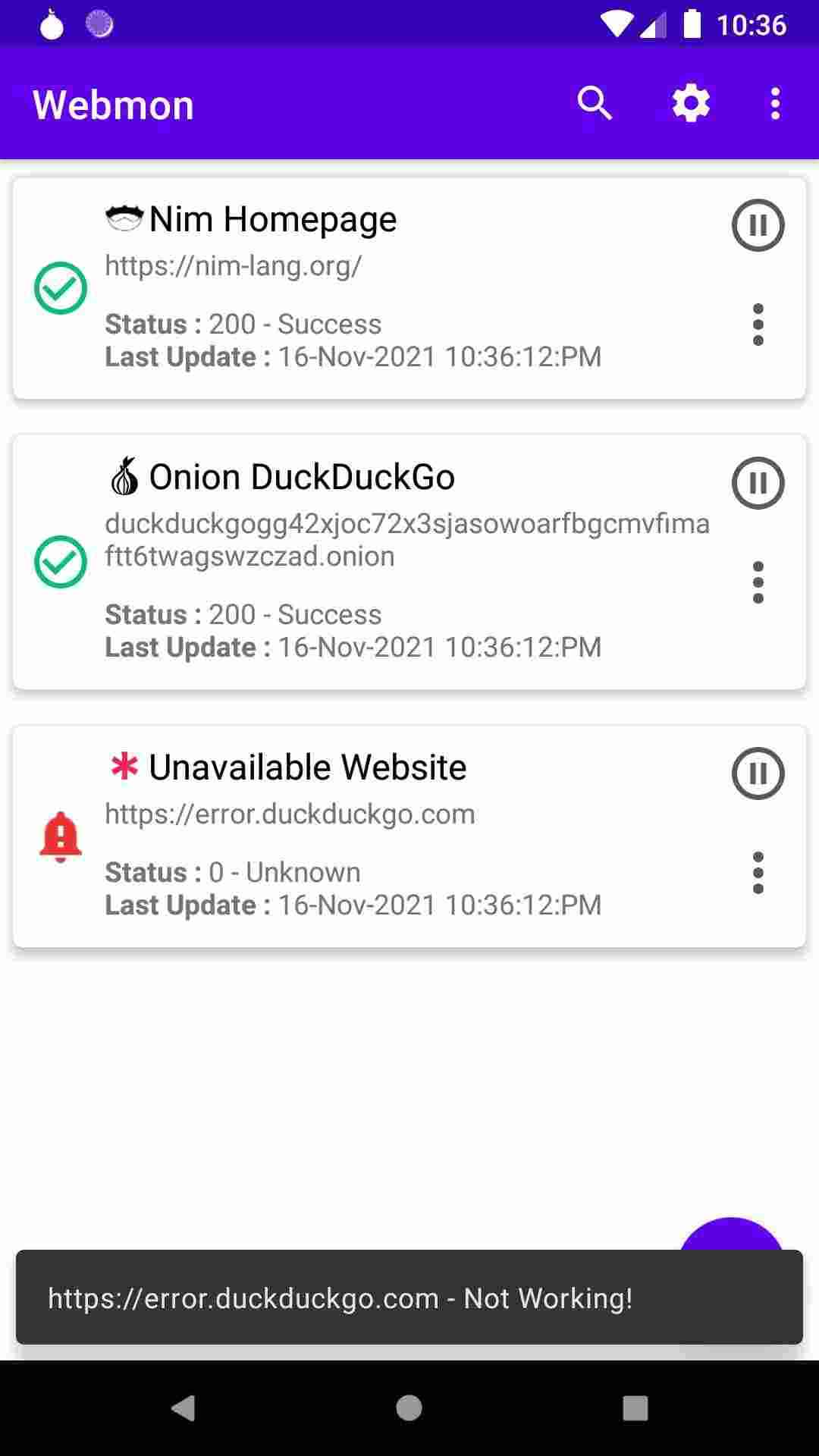Click the red alert bell for Unavailable Website
The image size is (819, 1456).
(x=61, y=835)
